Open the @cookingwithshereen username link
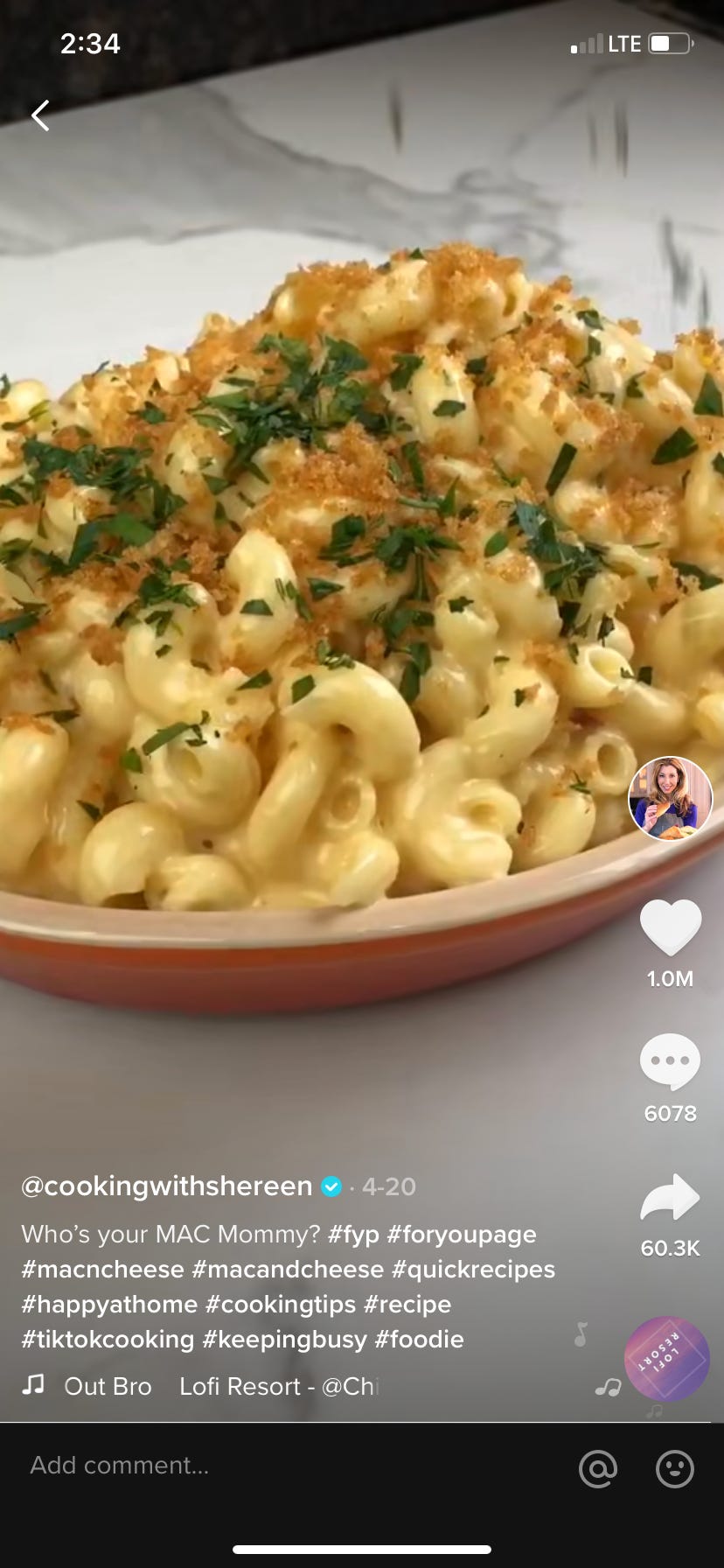The height and width of the screenshot is (1568, 724). [x=166, y=1186]
